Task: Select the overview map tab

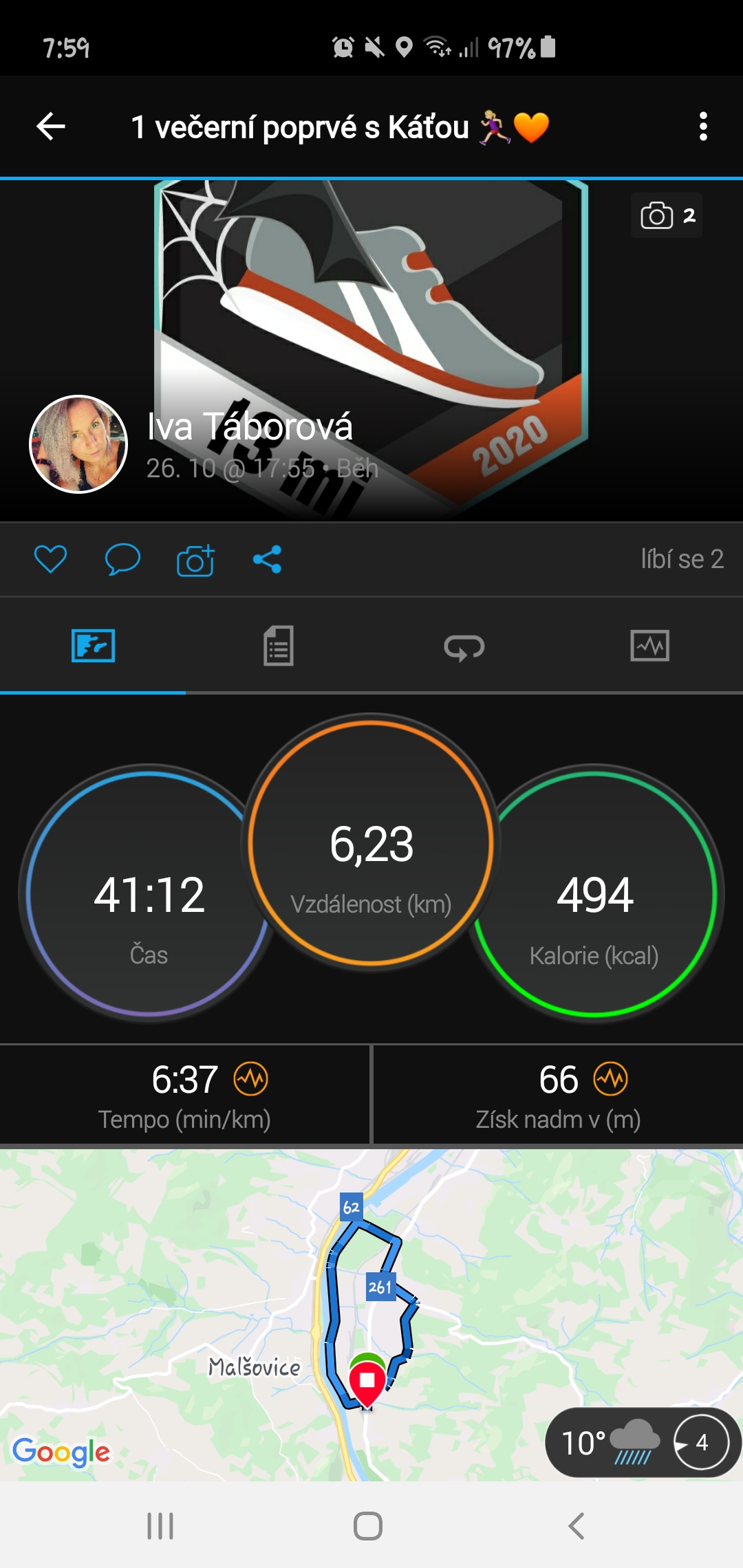Action: 93,646
